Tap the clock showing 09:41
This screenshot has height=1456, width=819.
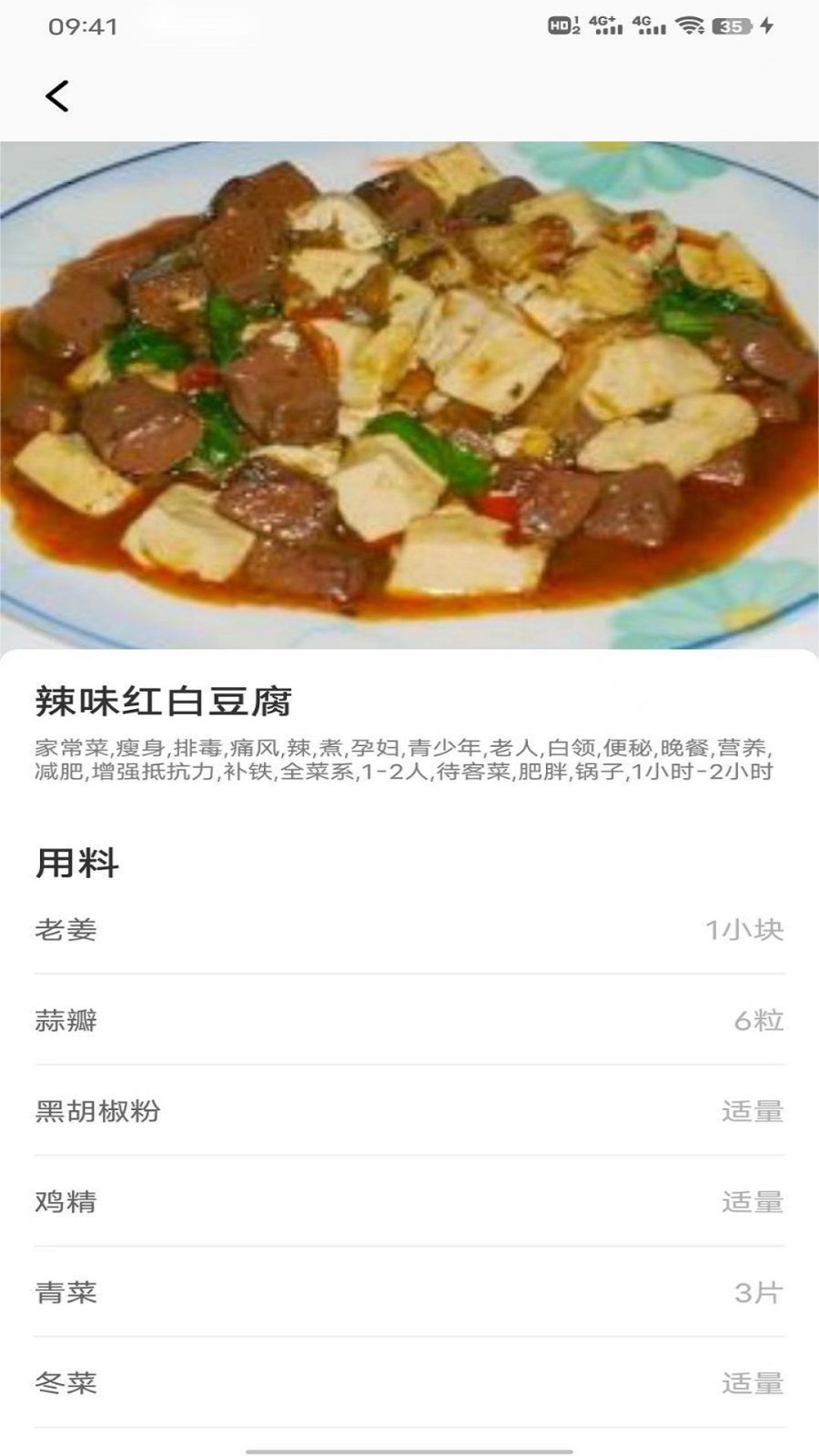(83, 26)
